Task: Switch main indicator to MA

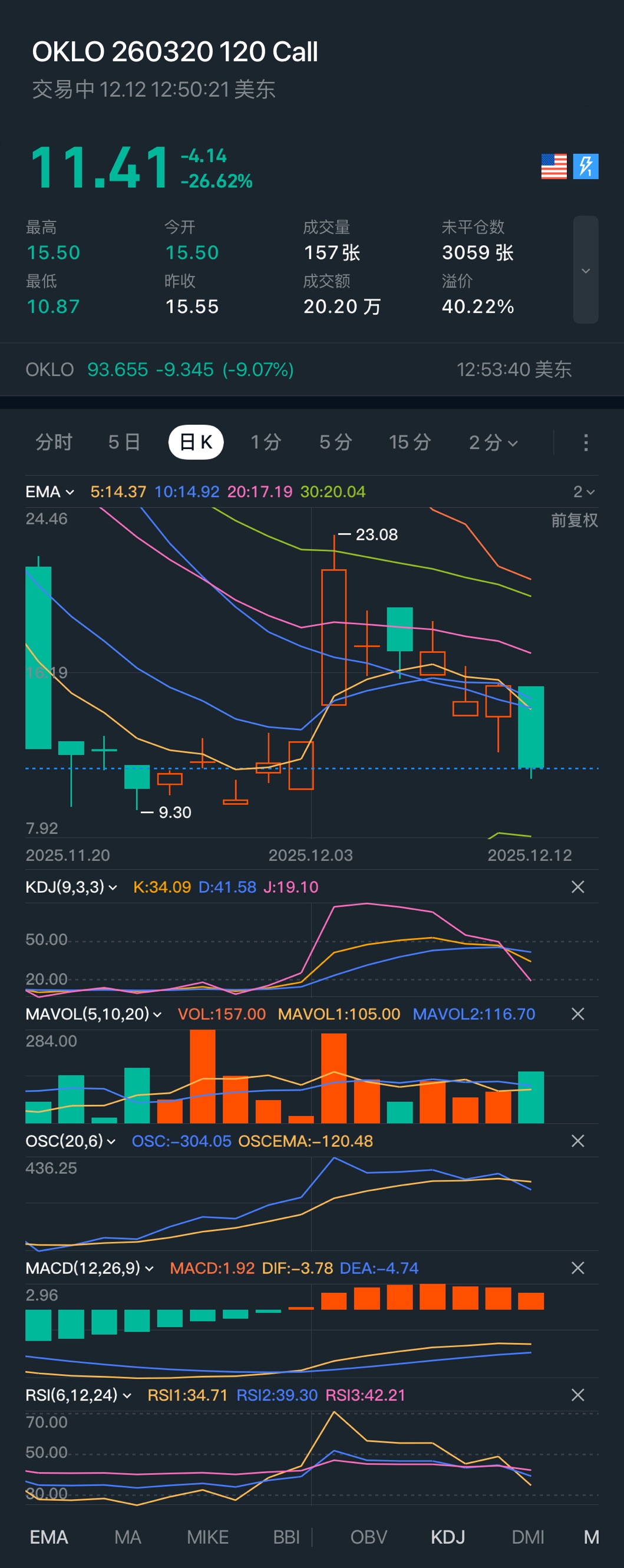Action: tap(128, 1537)
